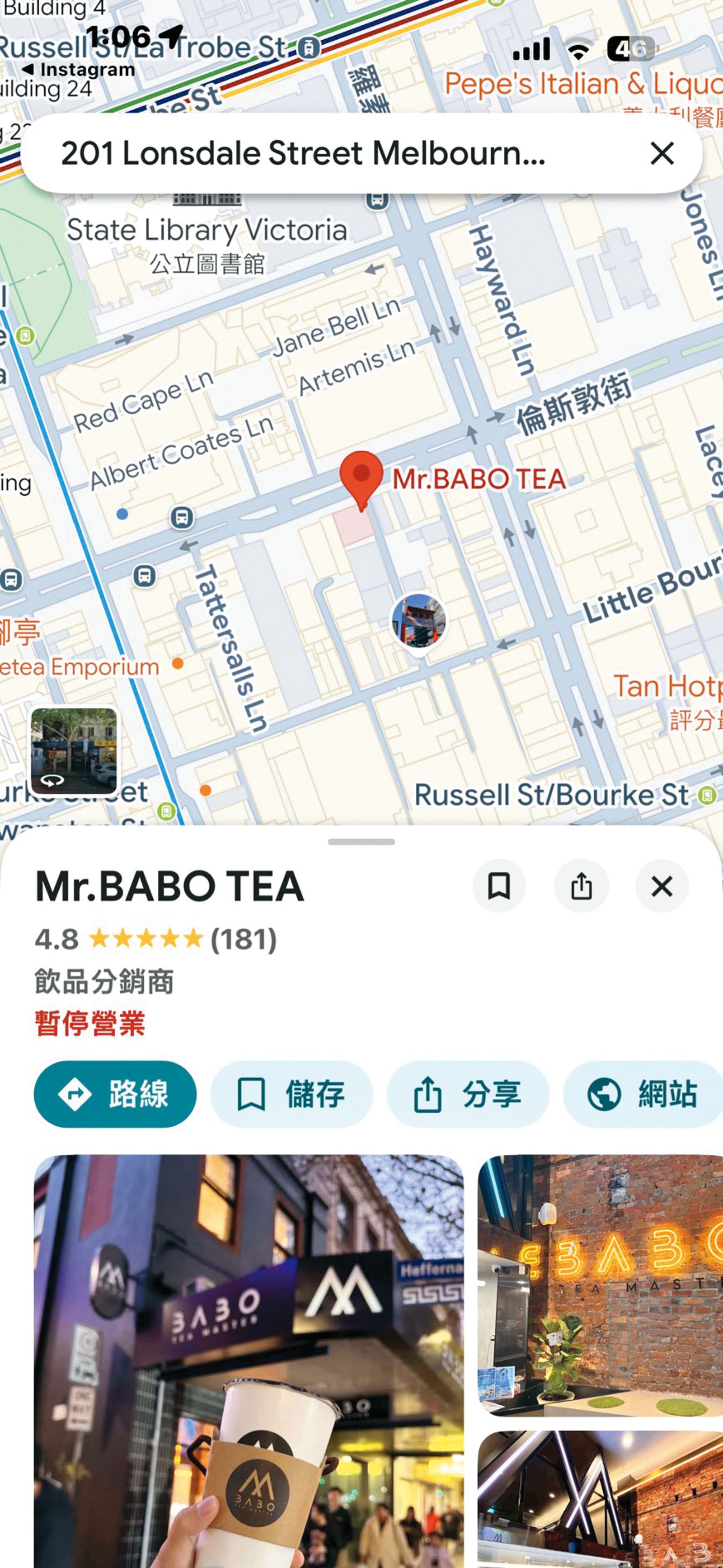The image size is (723, 1568).
Task: Open directions with the 路線 button icon
Action: tap(75, 1095)
